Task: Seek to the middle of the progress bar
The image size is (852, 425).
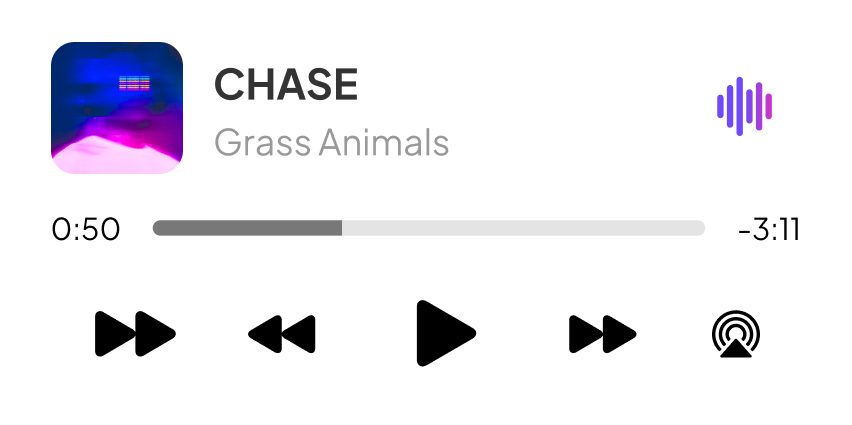Action: 429,228
